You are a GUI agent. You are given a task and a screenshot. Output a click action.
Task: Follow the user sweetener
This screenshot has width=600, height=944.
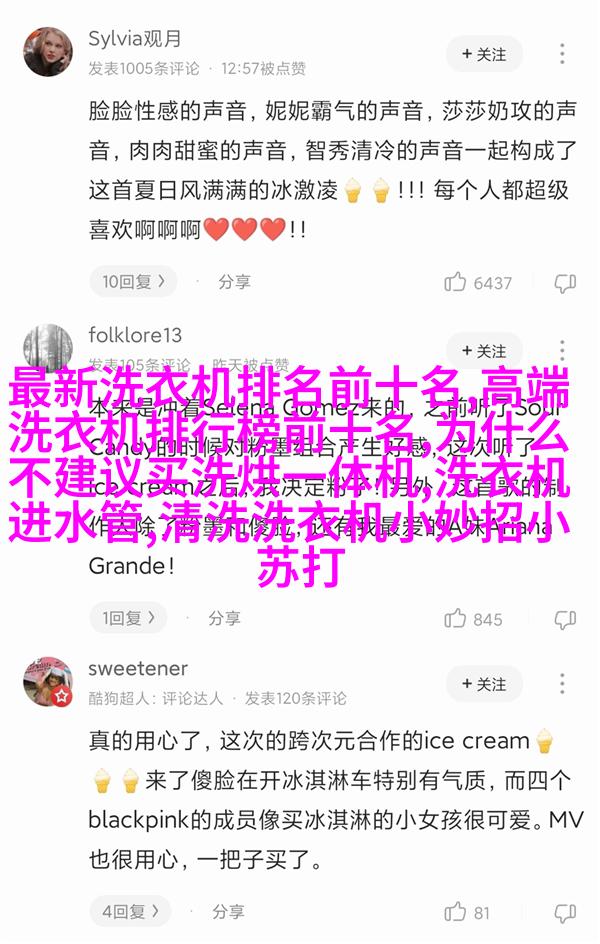click(x=484, y=684)
